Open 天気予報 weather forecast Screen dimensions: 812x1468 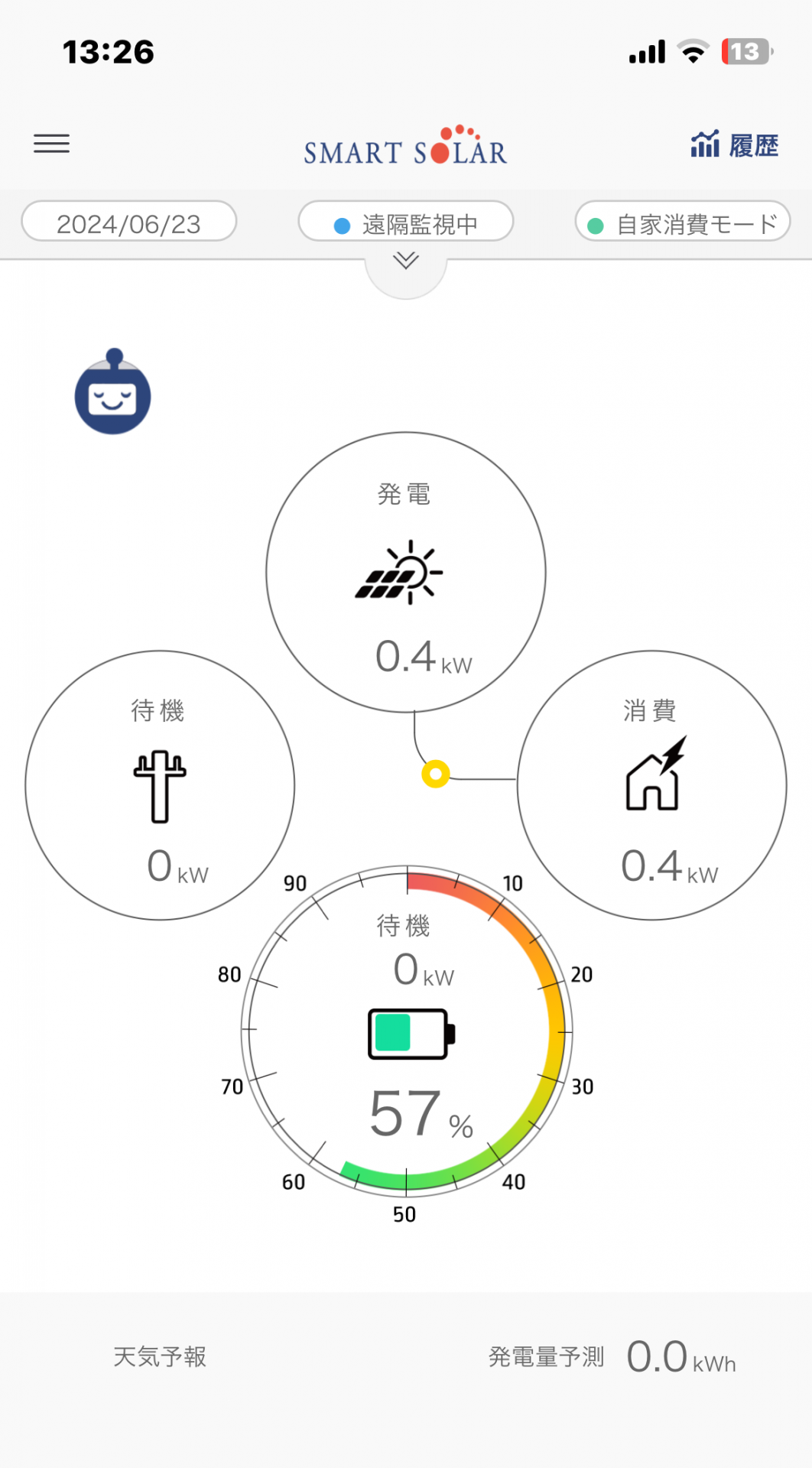point(160,1356)
